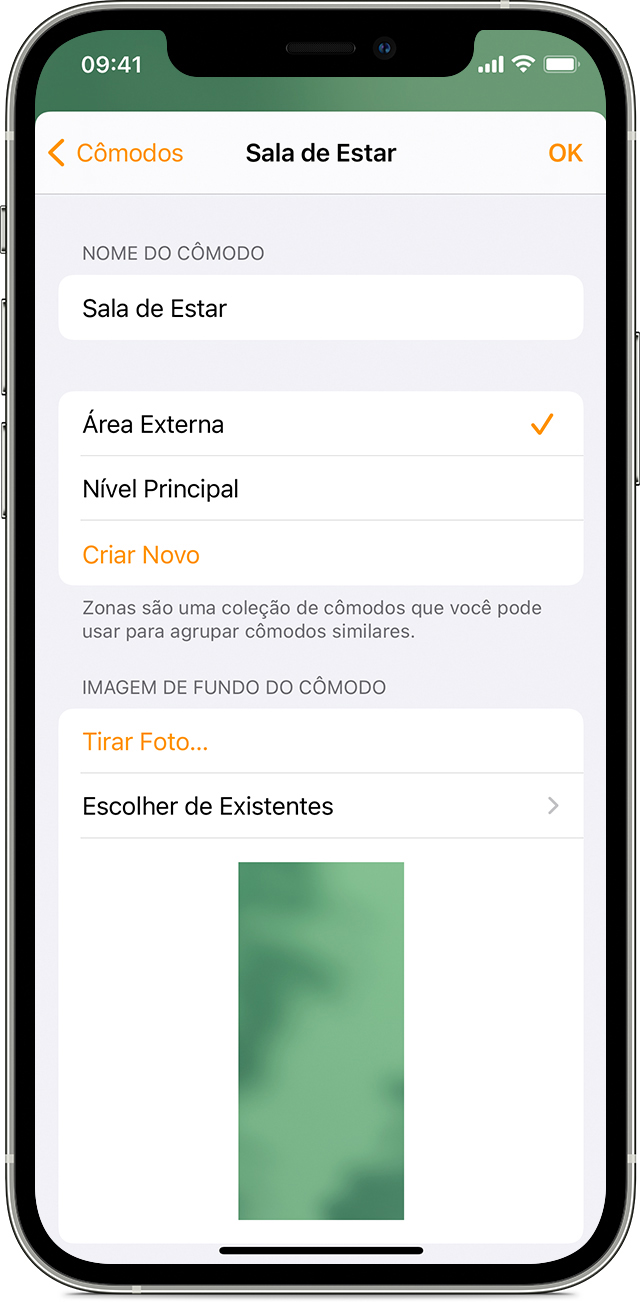
Task: Go back to Cômodos
Action: click(116, 153)
